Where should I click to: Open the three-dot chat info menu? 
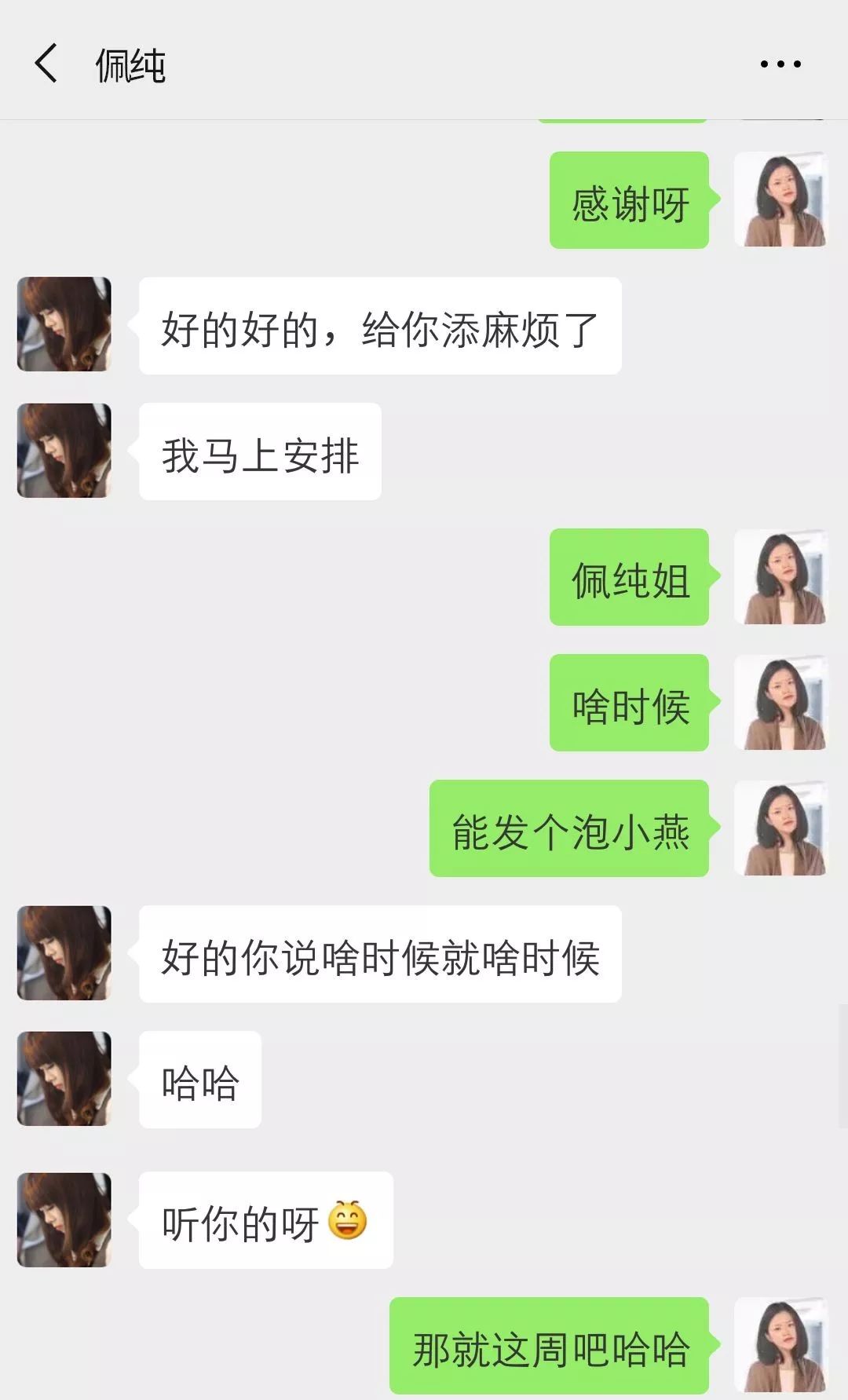(780, 64)
